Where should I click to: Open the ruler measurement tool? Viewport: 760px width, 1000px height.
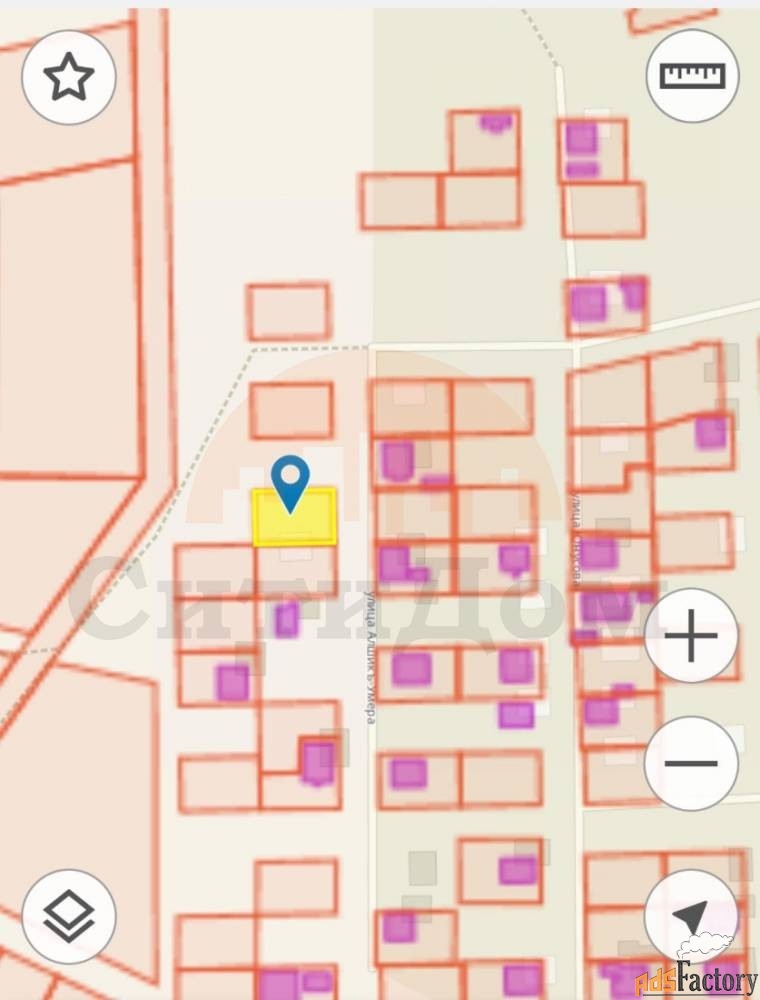(x=692, y=76)
